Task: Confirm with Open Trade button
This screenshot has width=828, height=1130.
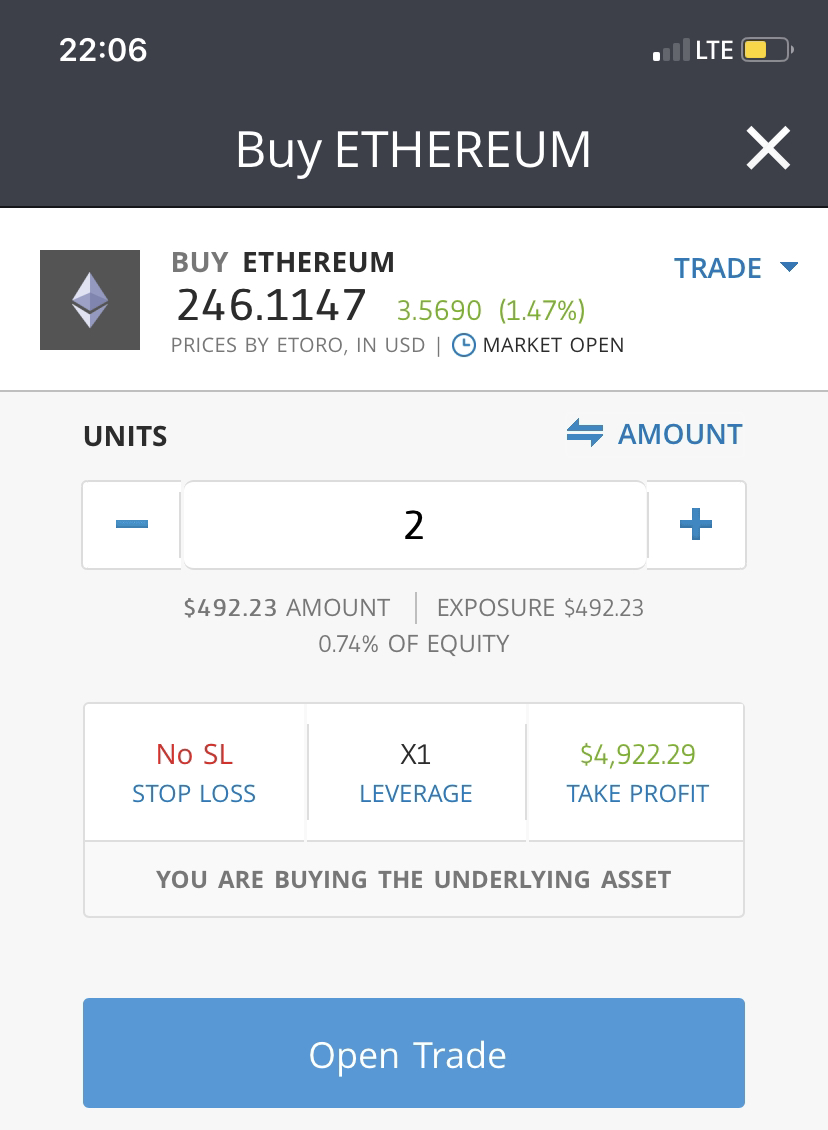Action: click(x=414, y=1053)
